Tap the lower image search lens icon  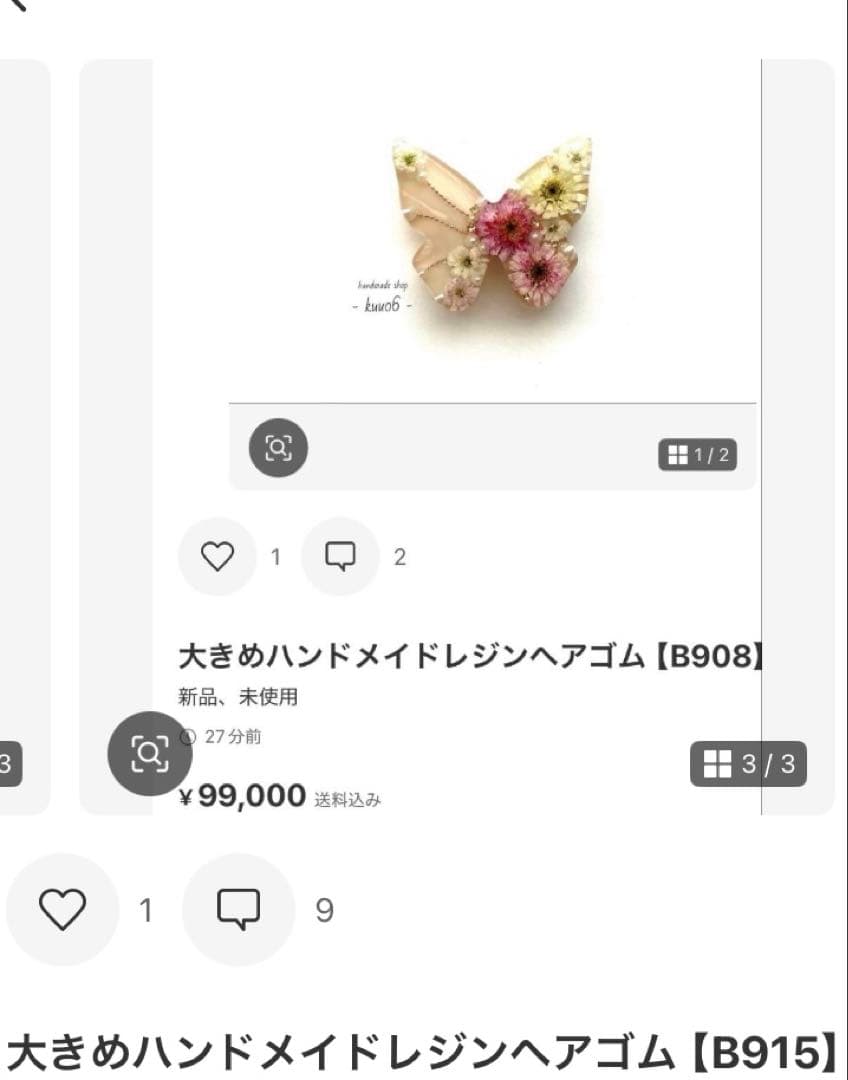[149, 753]
